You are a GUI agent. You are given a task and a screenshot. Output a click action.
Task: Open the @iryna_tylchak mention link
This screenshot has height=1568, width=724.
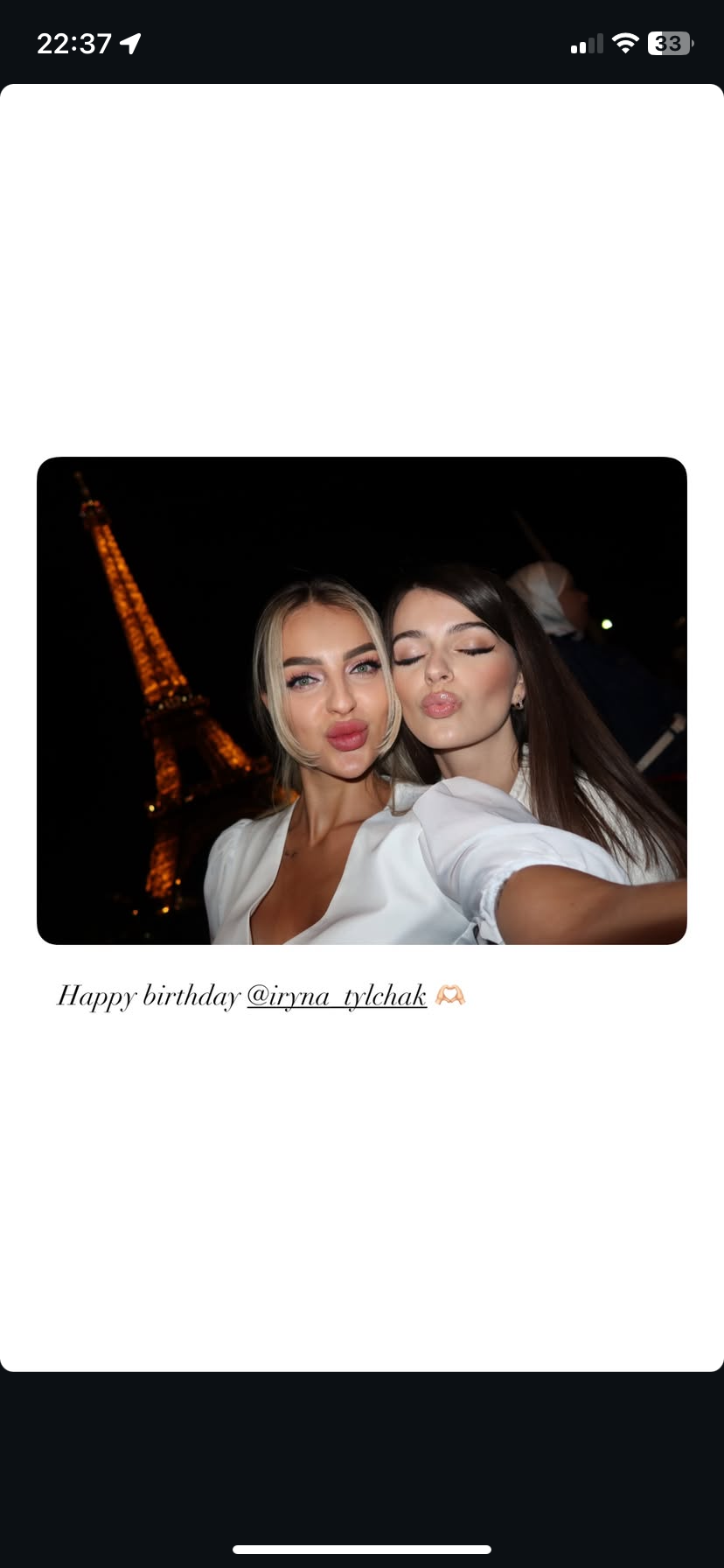[x=337, y=996]
